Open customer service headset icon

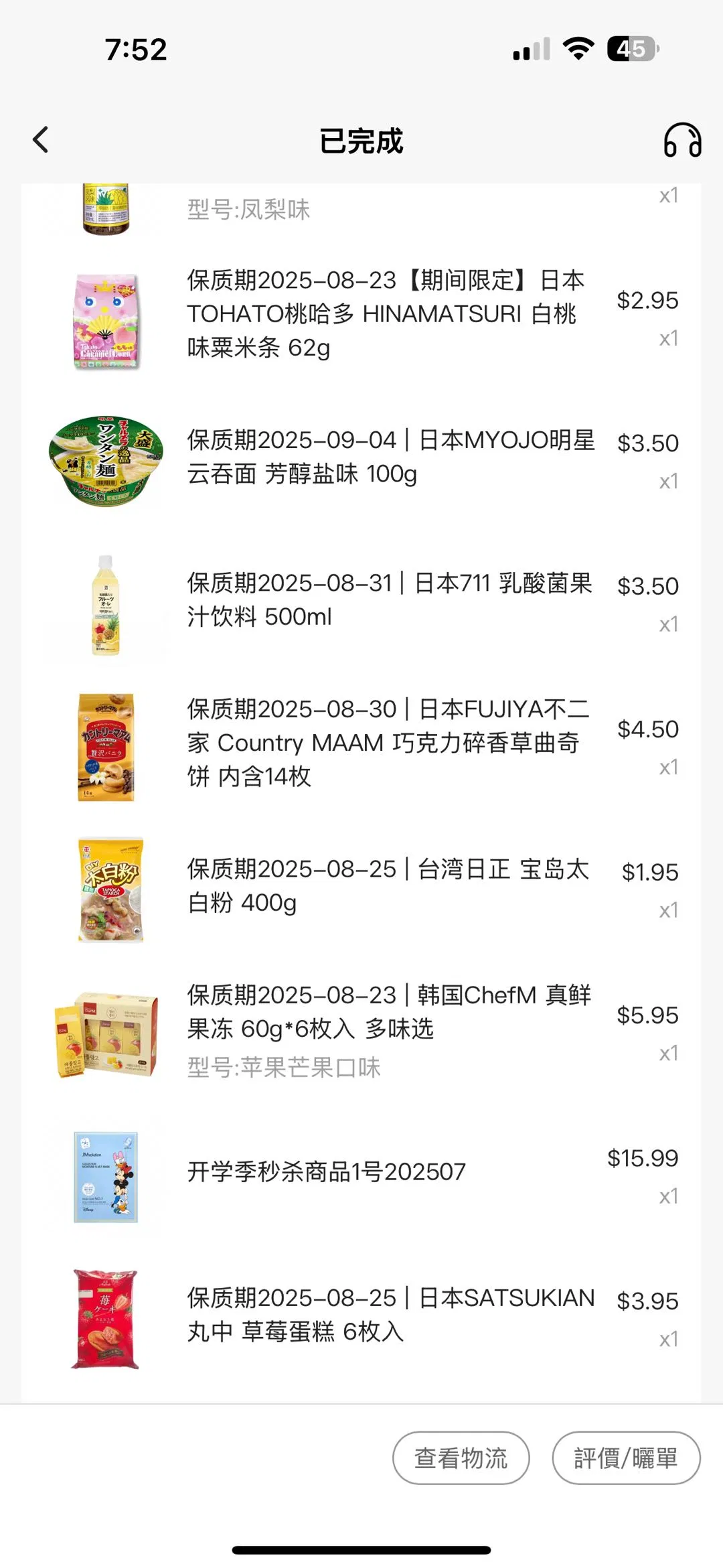pyautogui.click(x=682, y=140)
